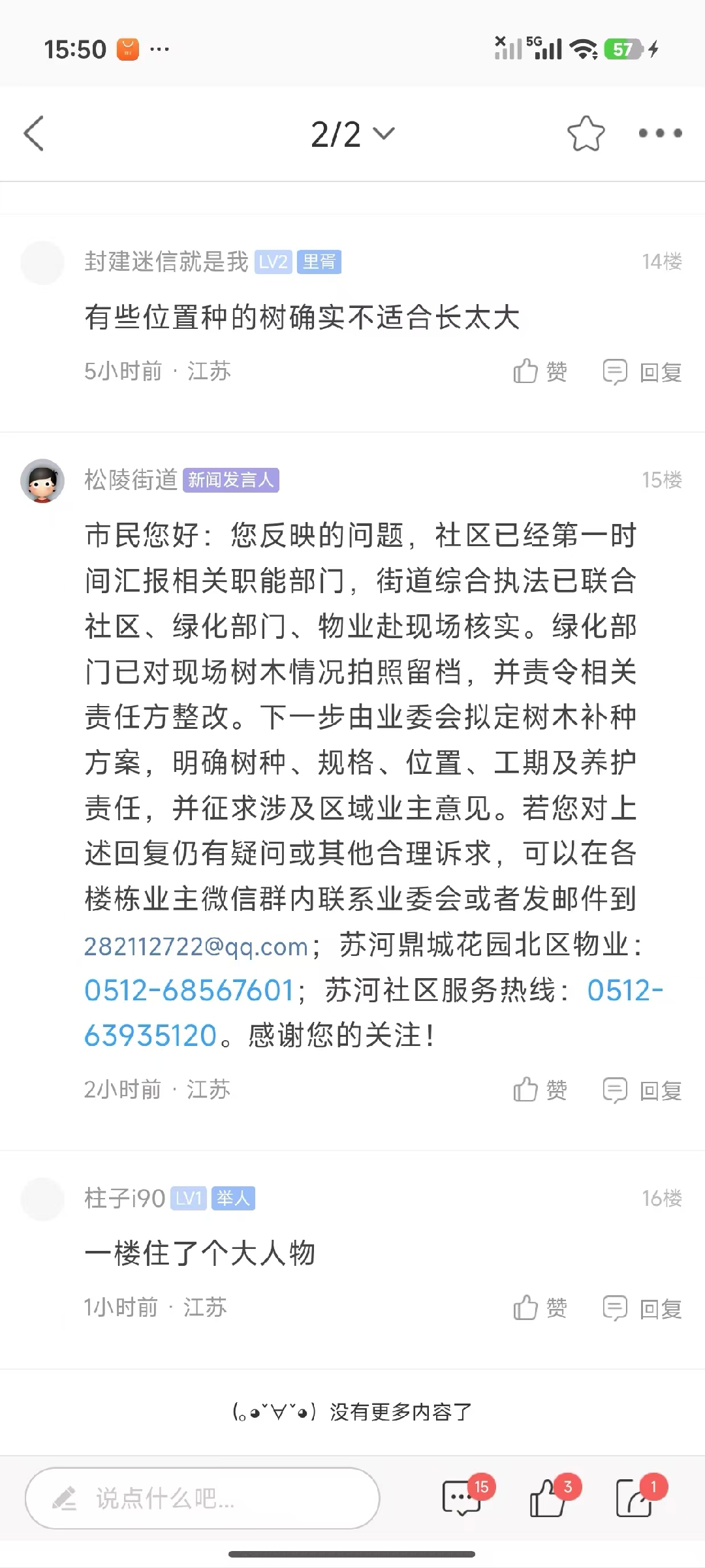Tap the 说点什么吧 comment input field
705x1568 pixels.
click(x=202, y=1498)
